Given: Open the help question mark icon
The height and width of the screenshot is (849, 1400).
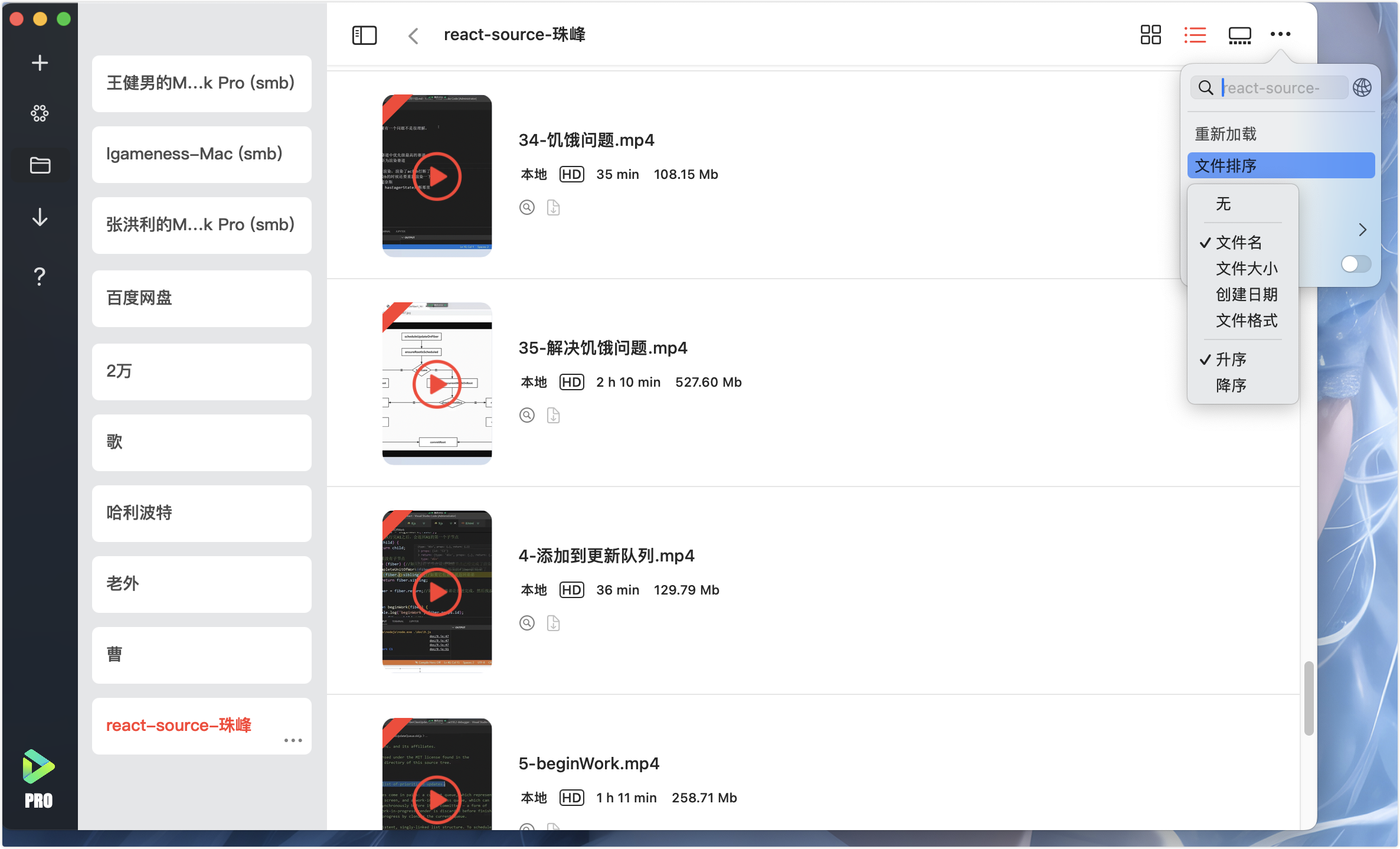Looking at the screenshot, I should (40, 276).
